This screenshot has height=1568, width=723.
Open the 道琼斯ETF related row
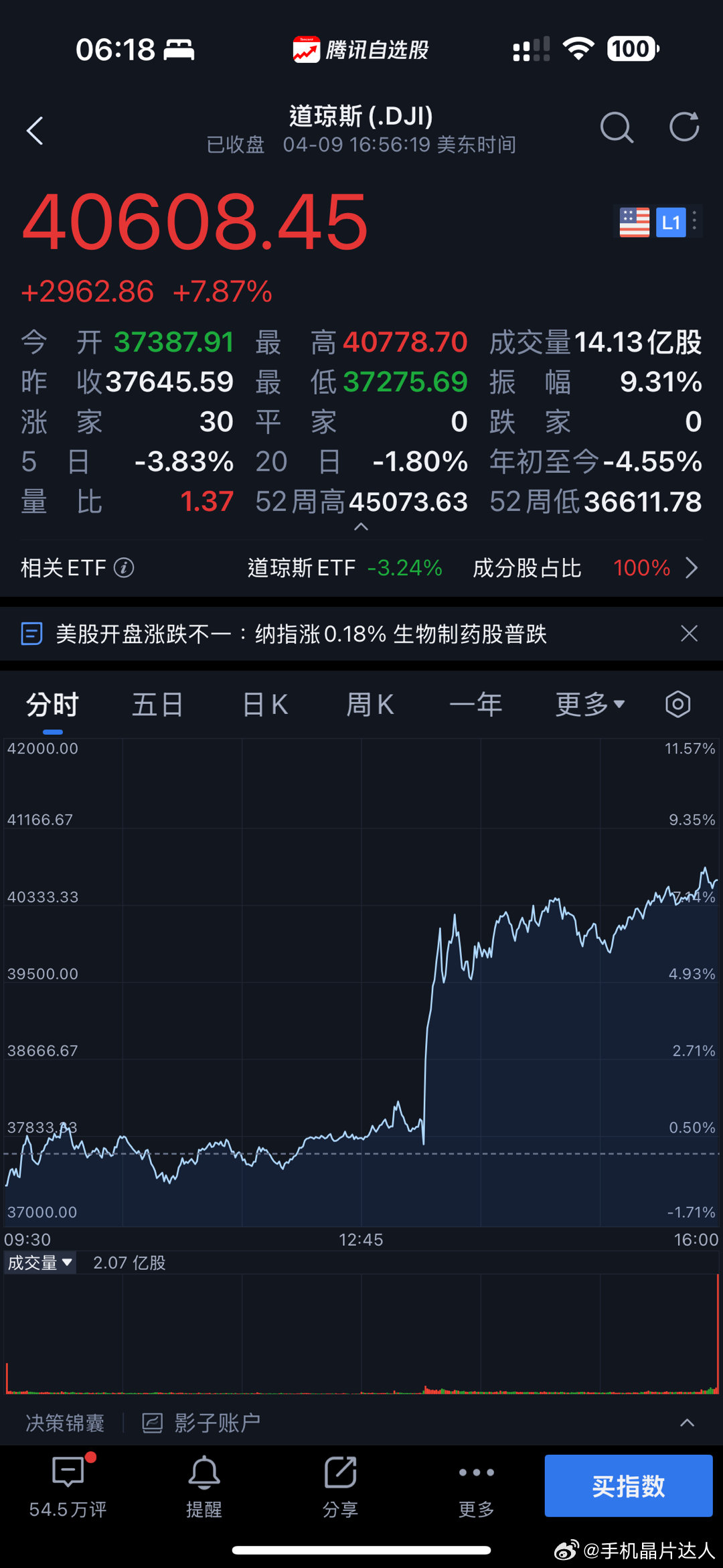coord(345,568)
